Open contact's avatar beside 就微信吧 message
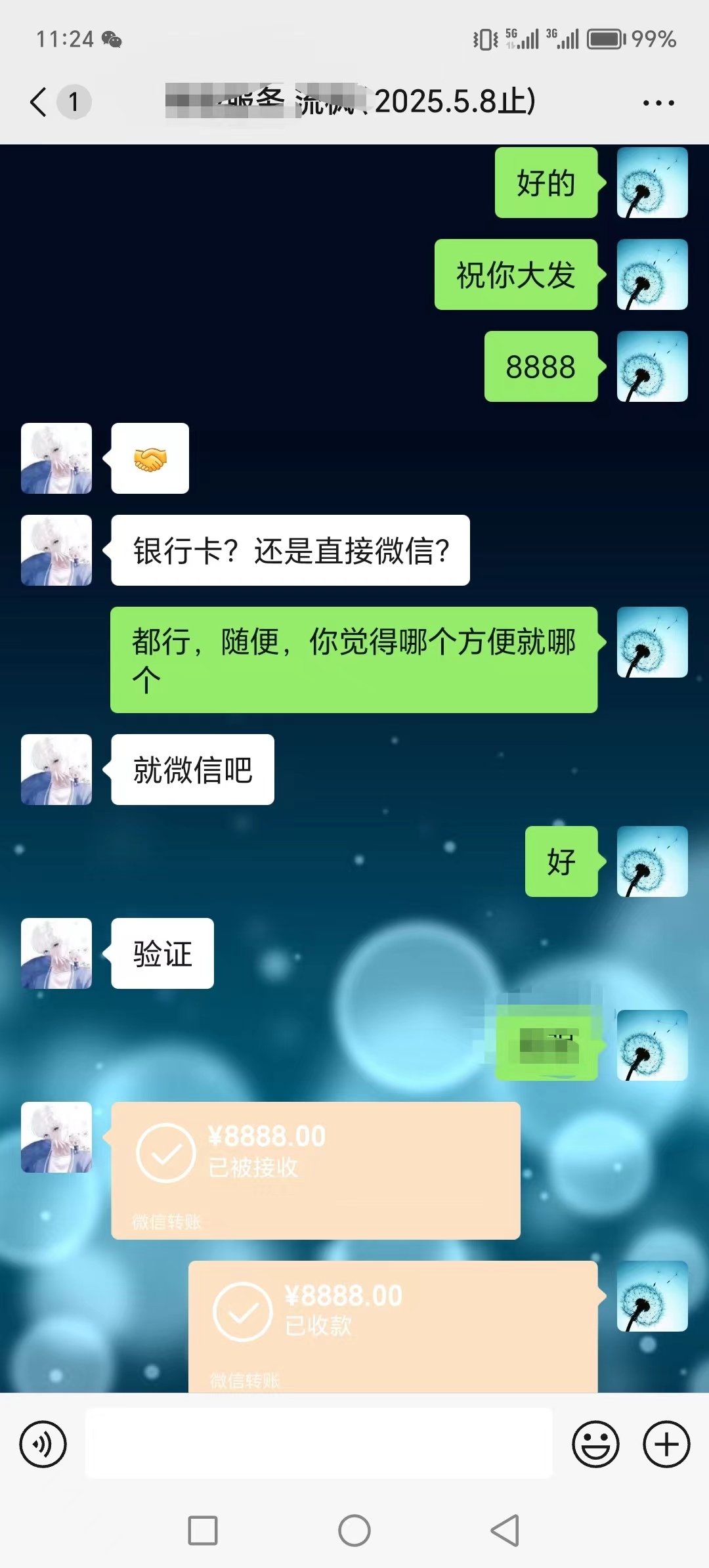The width and height of the screenshot is (709, 1568). pos(56,770)
